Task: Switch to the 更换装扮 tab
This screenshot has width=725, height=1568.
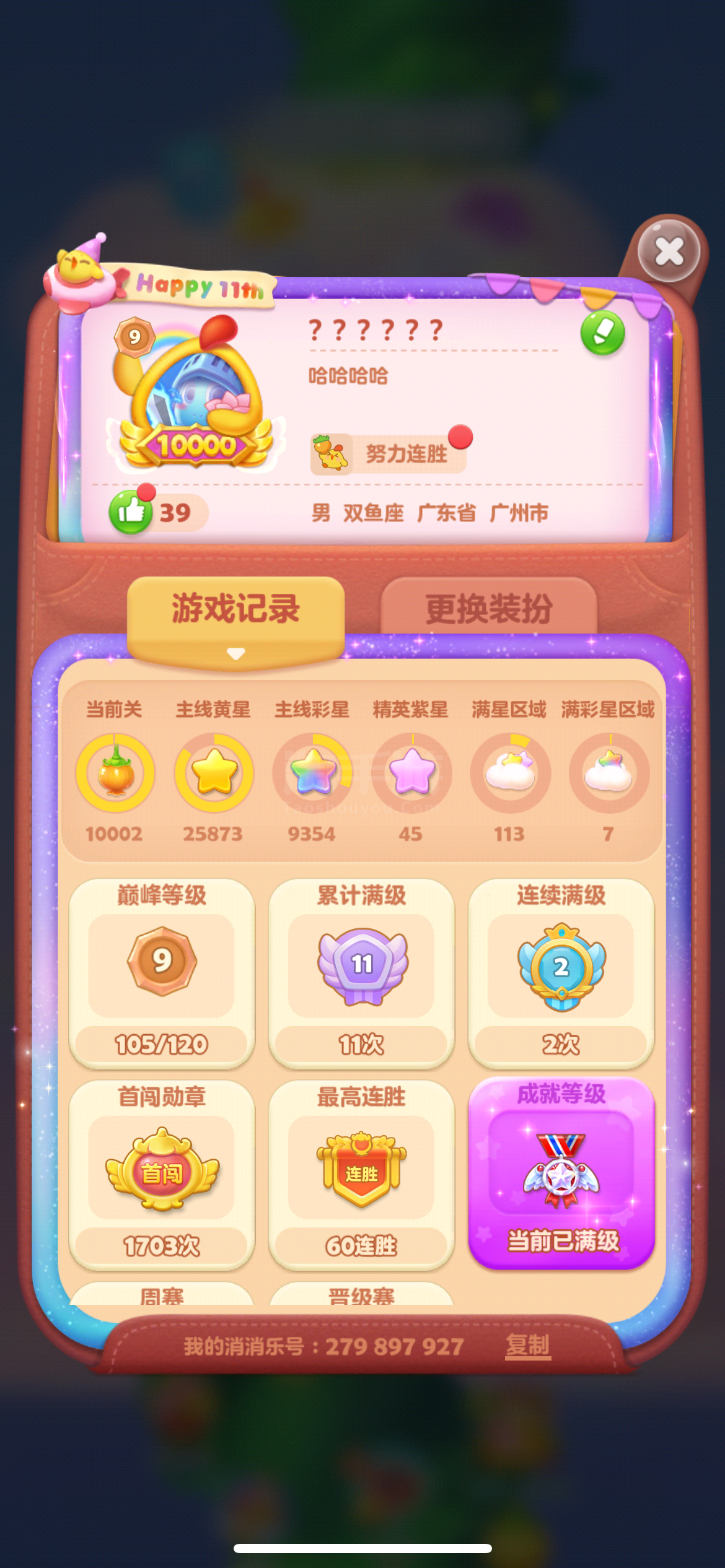Action: click(x=489, y=608)
